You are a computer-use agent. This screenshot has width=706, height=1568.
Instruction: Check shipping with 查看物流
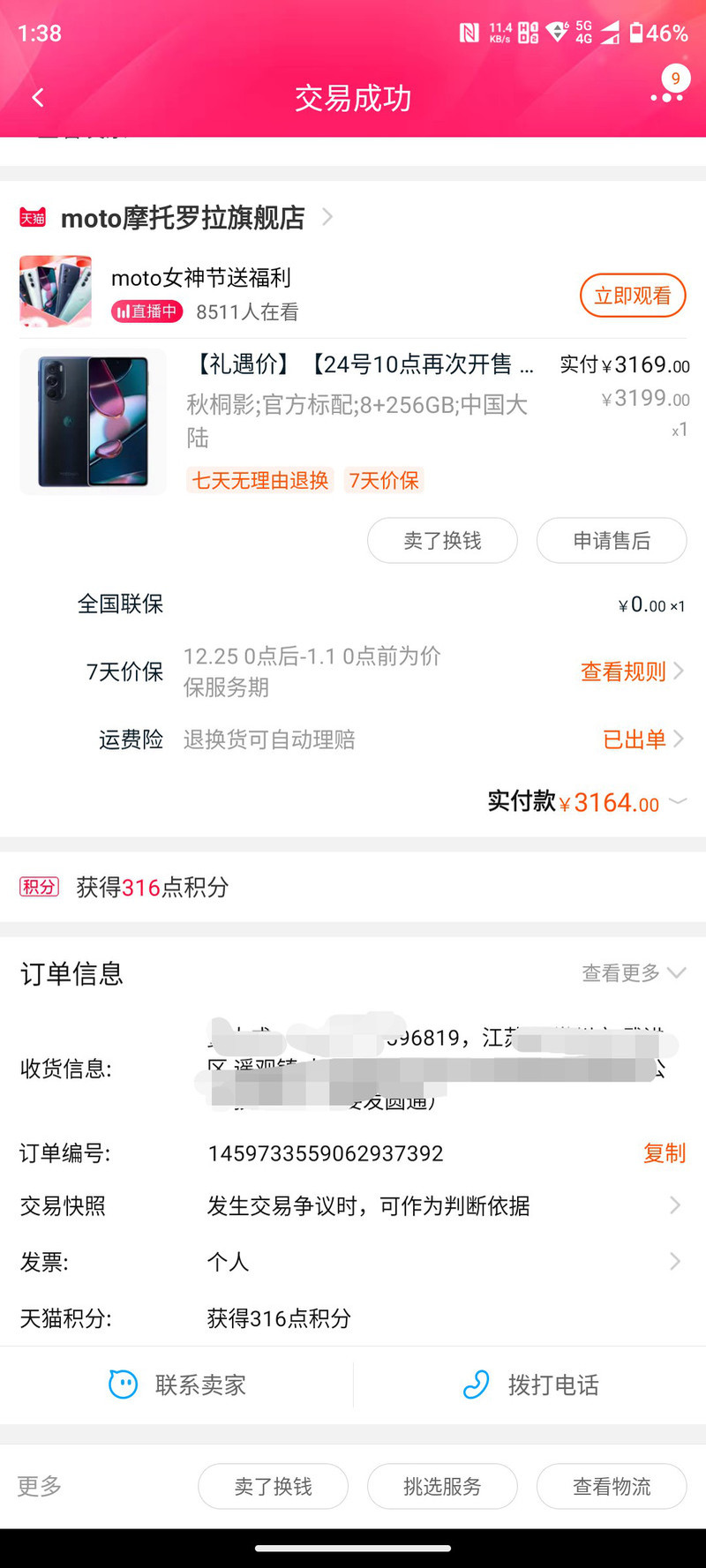click(611, 1486)
